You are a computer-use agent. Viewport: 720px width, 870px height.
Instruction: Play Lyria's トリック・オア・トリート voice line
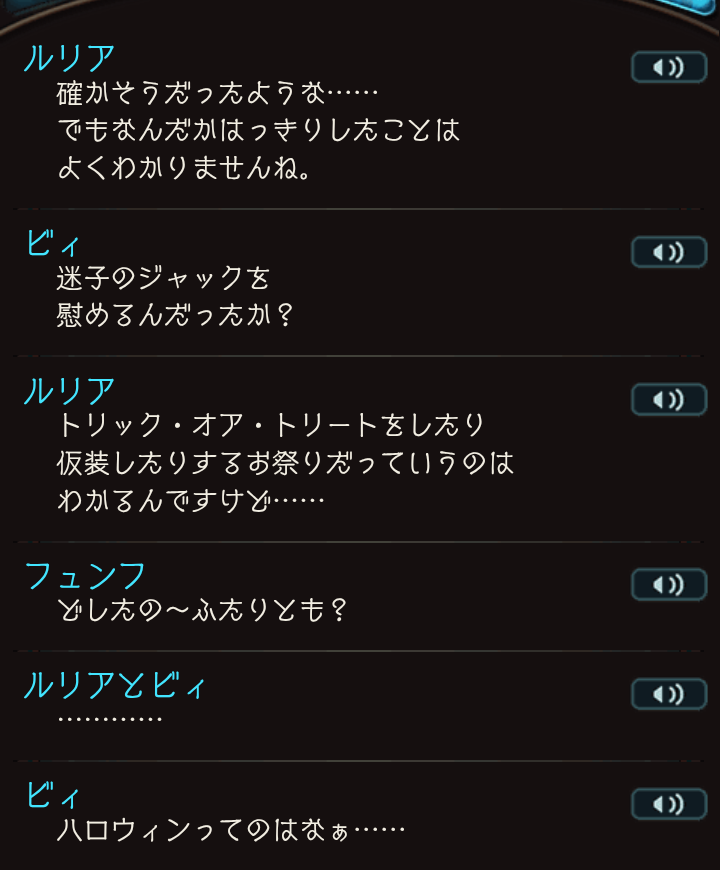tap(668, 399)
